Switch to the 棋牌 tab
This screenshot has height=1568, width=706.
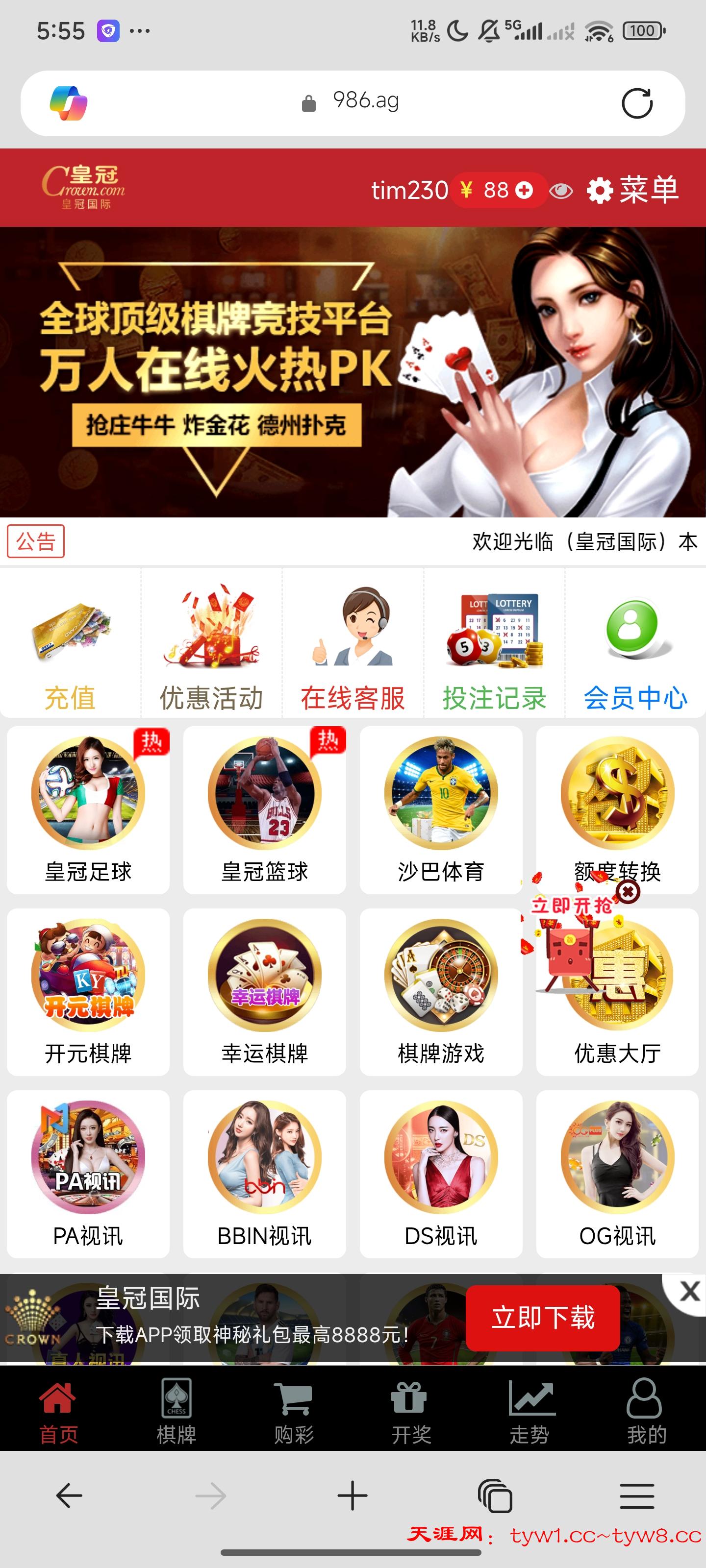pos(176,1411)
